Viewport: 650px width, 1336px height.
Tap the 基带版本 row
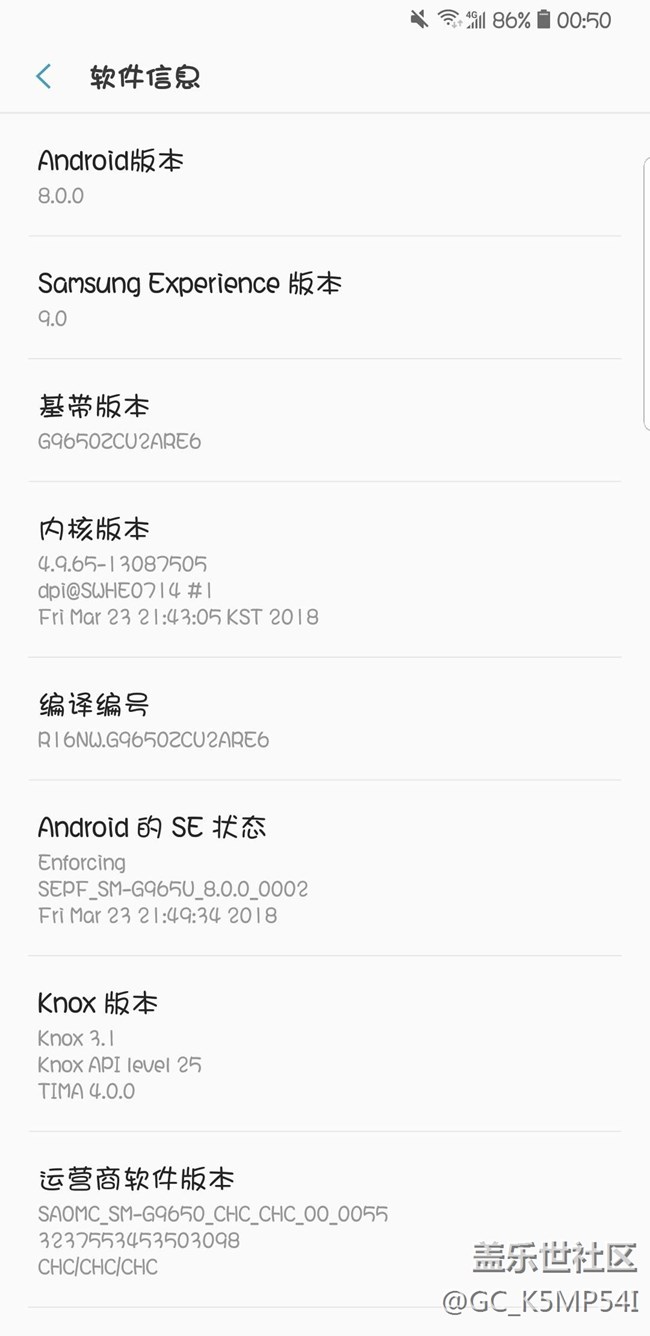coord(325,421)
